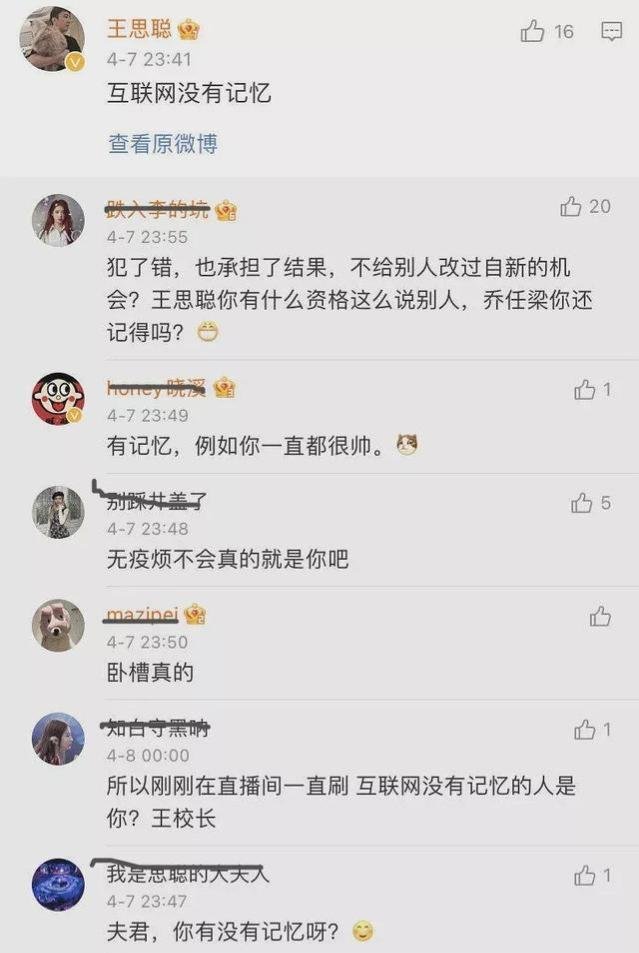Open the reply icon on 王思聪's comment
639x953 pixels.
(x=611, y=32)
